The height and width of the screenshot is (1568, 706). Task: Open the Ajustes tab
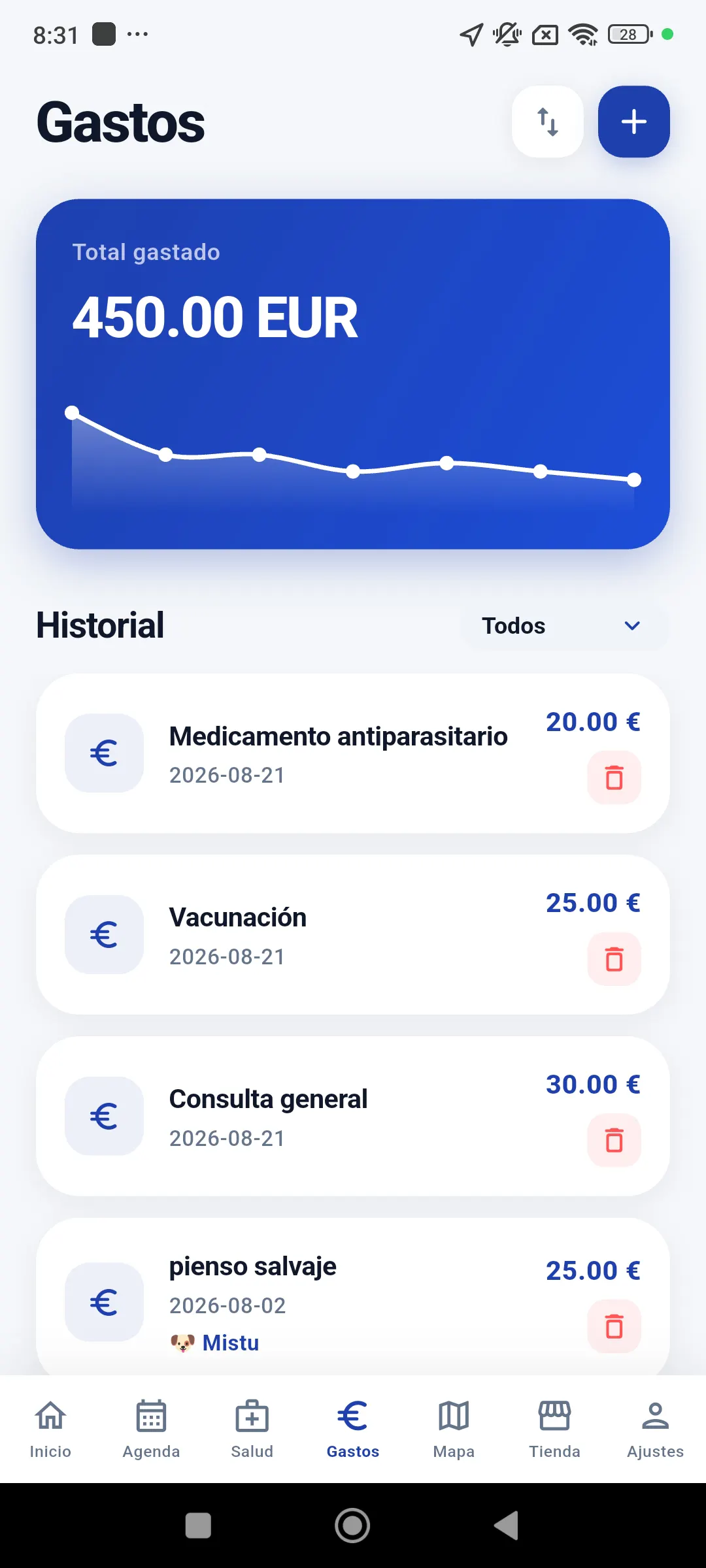(655, 1429)
